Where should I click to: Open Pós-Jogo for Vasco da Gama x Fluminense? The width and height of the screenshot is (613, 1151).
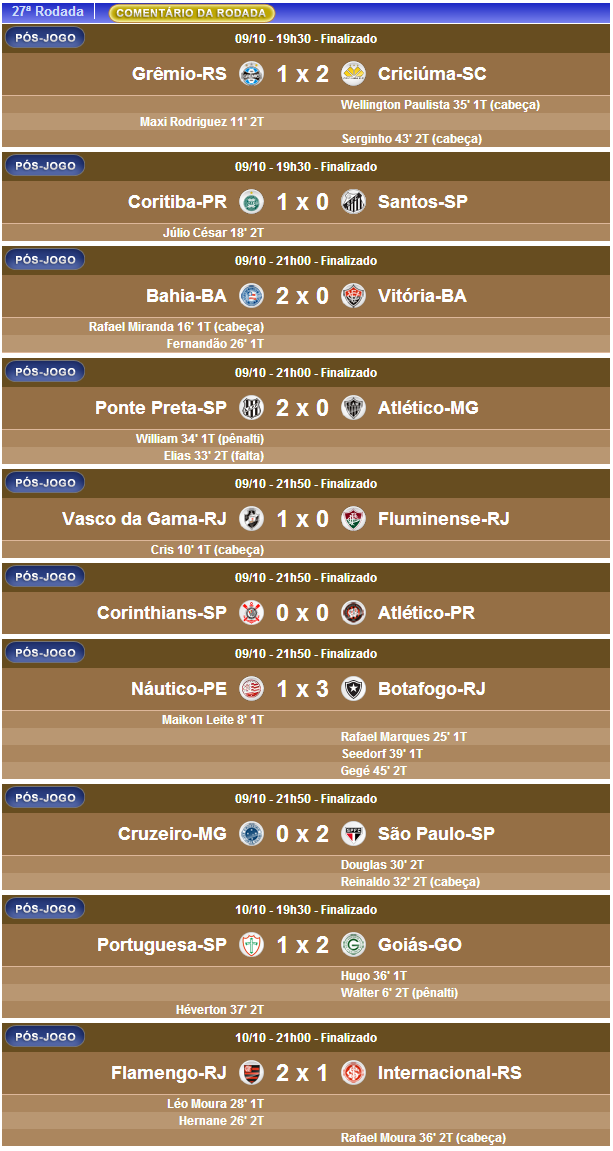46,483
